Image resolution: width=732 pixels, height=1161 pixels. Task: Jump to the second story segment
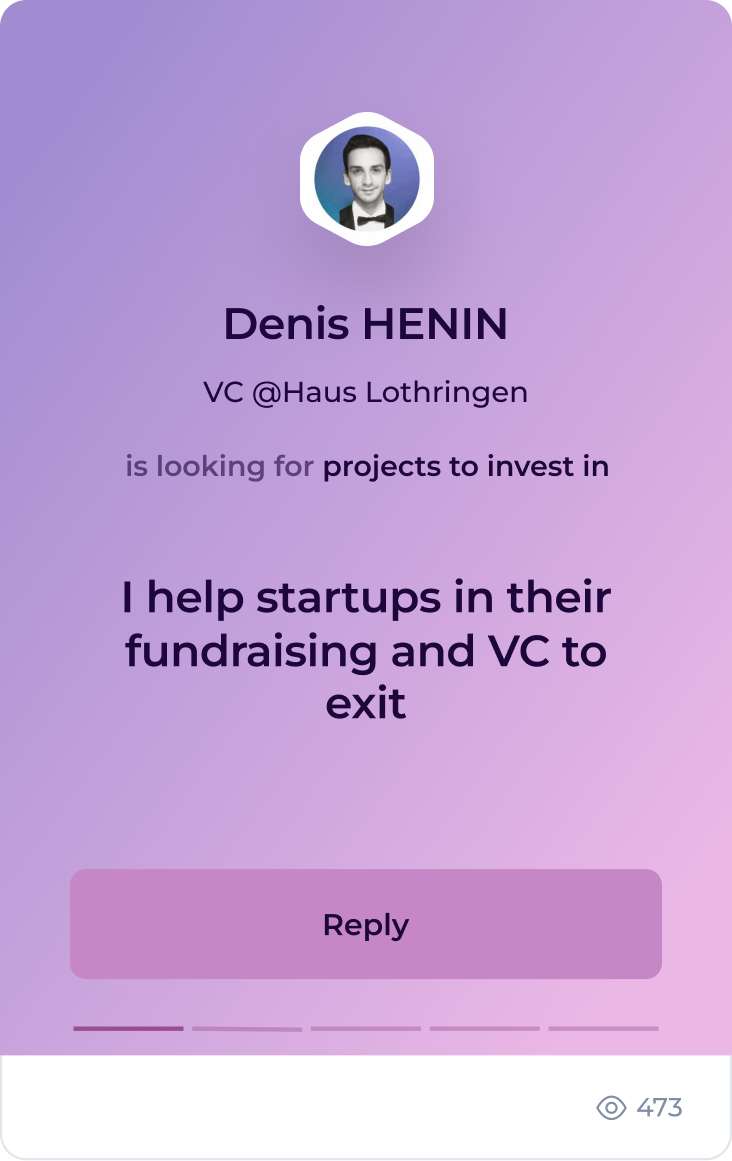(x=247, y=1028)
